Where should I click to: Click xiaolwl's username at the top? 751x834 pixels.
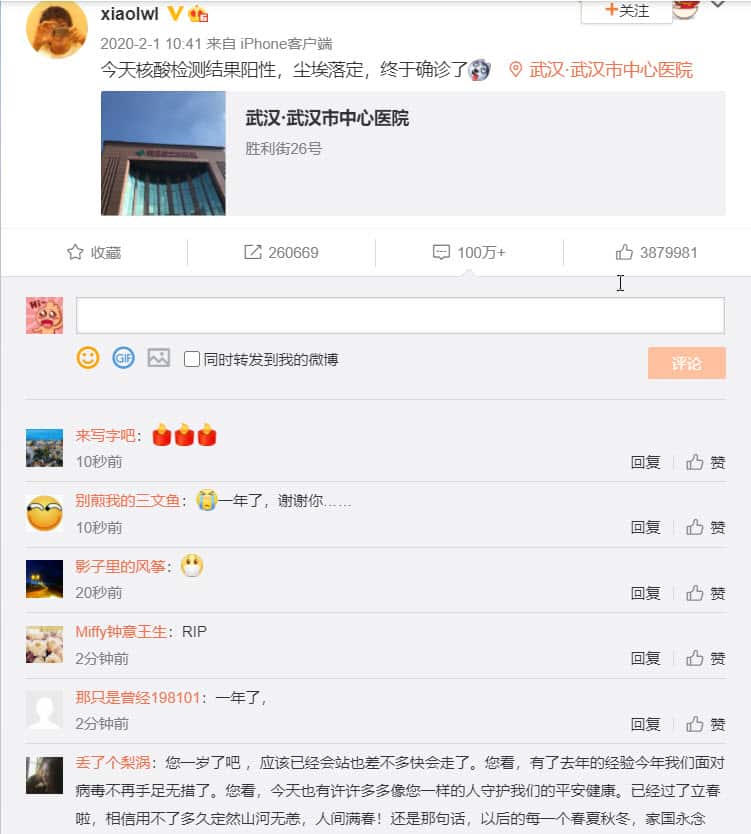(131, 13)
